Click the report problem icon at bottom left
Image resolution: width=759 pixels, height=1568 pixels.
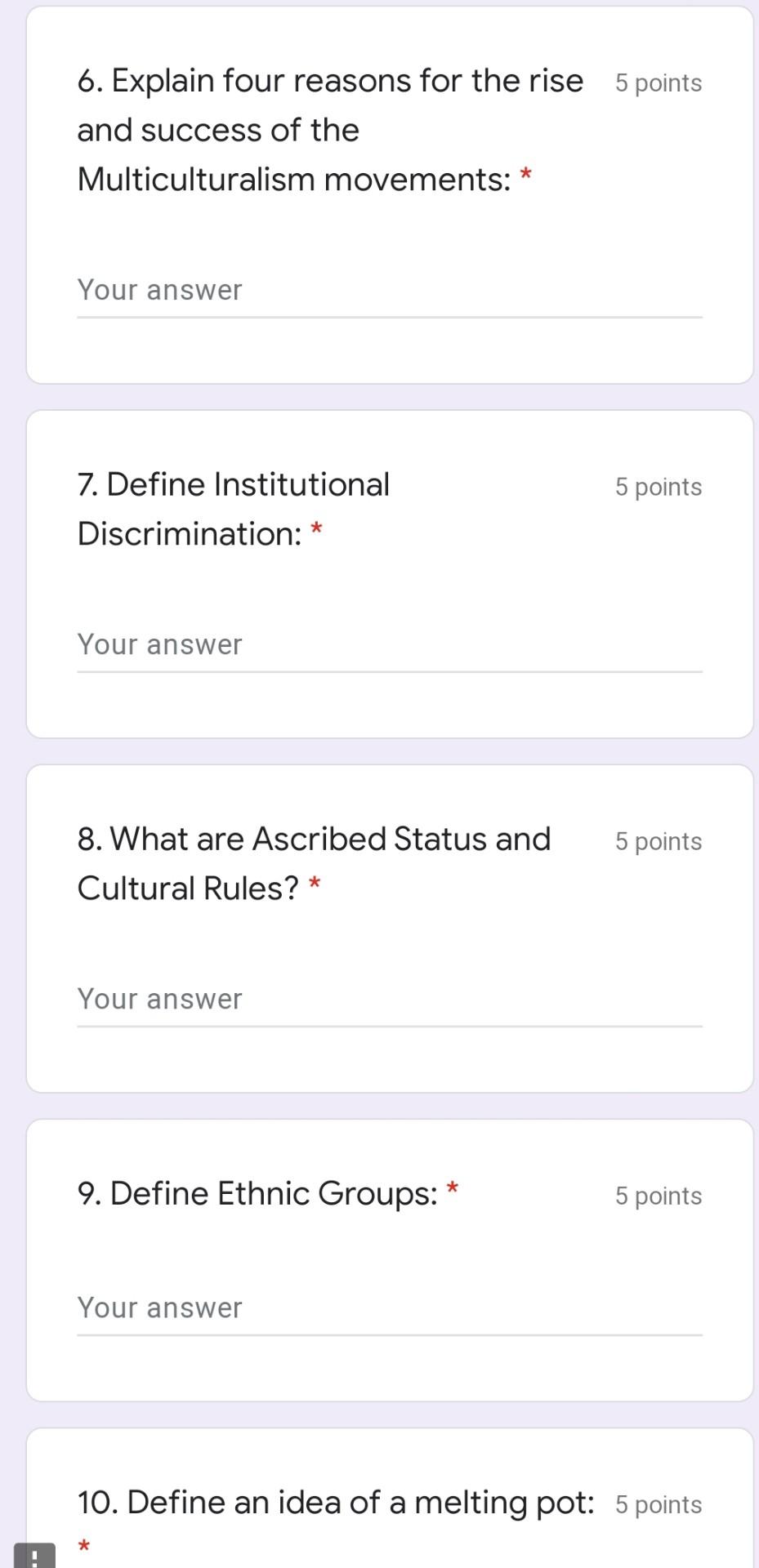pos(34,1550)
